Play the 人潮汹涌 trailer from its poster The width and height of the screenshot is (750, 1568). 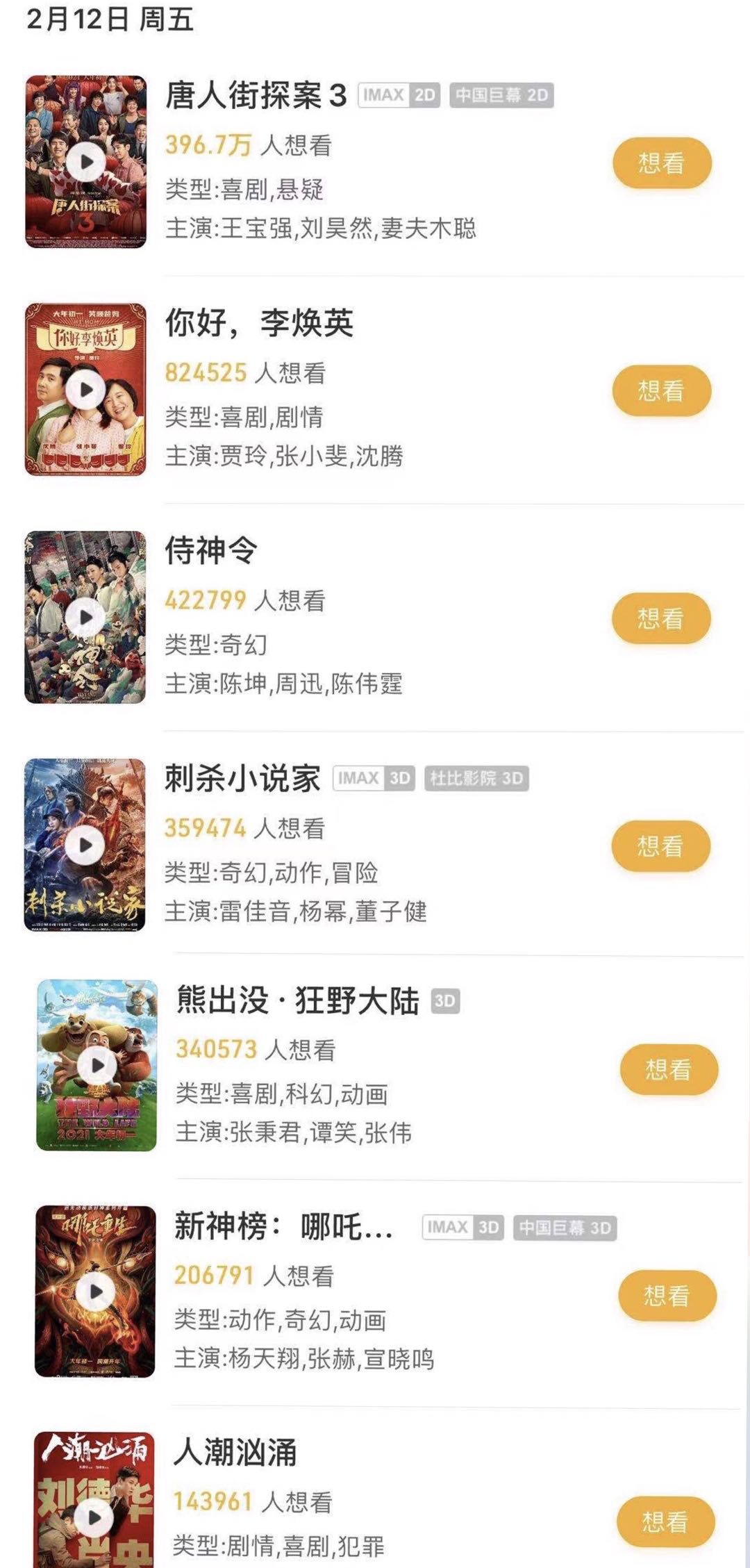(94, 1518)
